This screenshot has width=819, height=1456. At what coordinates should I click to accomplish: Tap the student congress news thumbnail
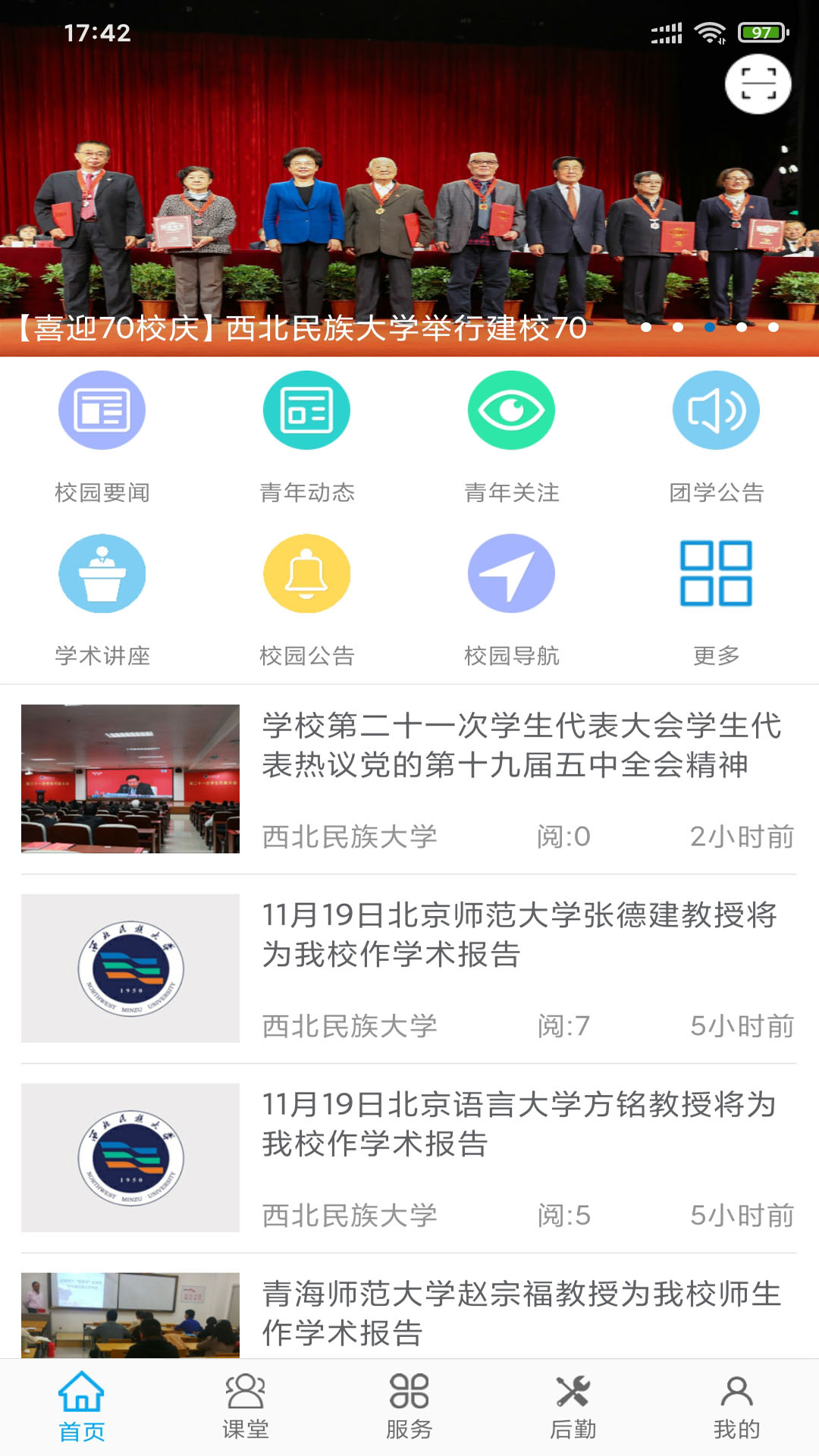click(x=130, y=776)
